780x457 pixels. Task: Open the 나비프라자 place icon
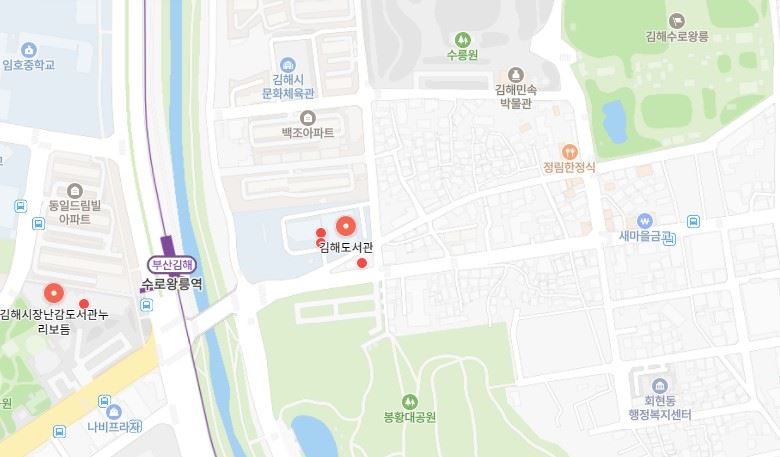coord(112,410)
